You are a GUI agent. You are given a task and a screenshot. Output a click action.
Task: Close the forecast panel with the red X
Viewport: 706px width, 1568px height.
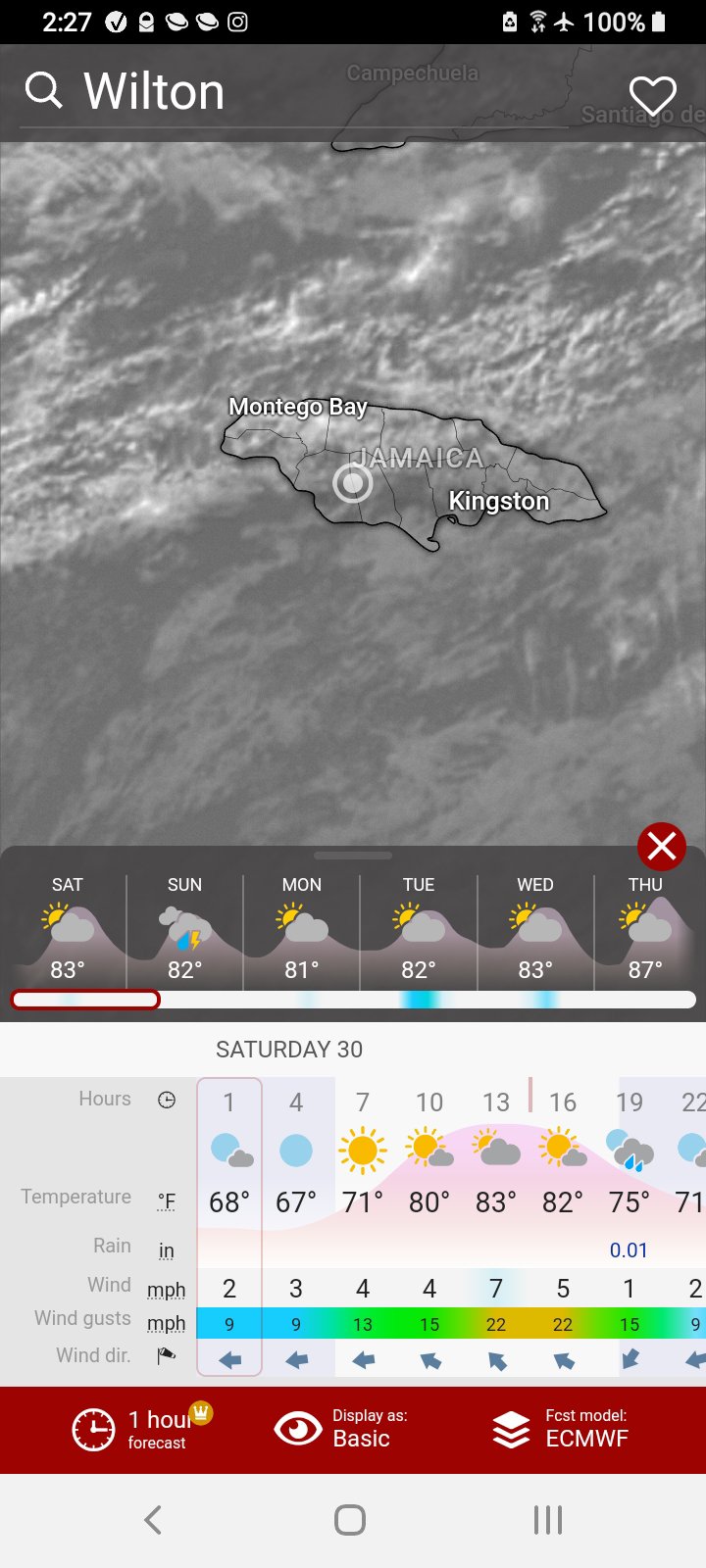[662, 846]
